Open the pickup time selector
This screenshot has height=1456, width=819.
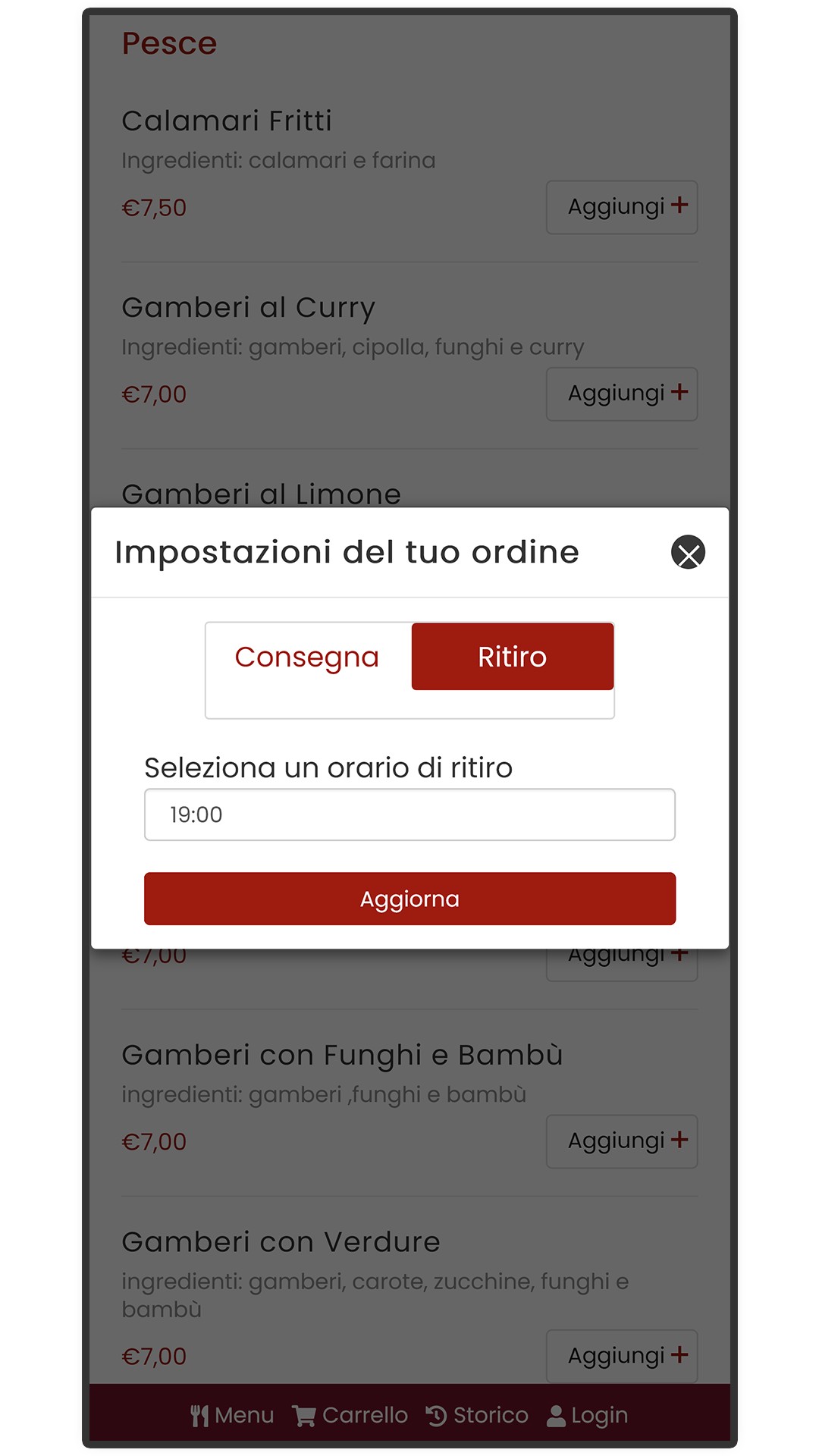point(409,814)
